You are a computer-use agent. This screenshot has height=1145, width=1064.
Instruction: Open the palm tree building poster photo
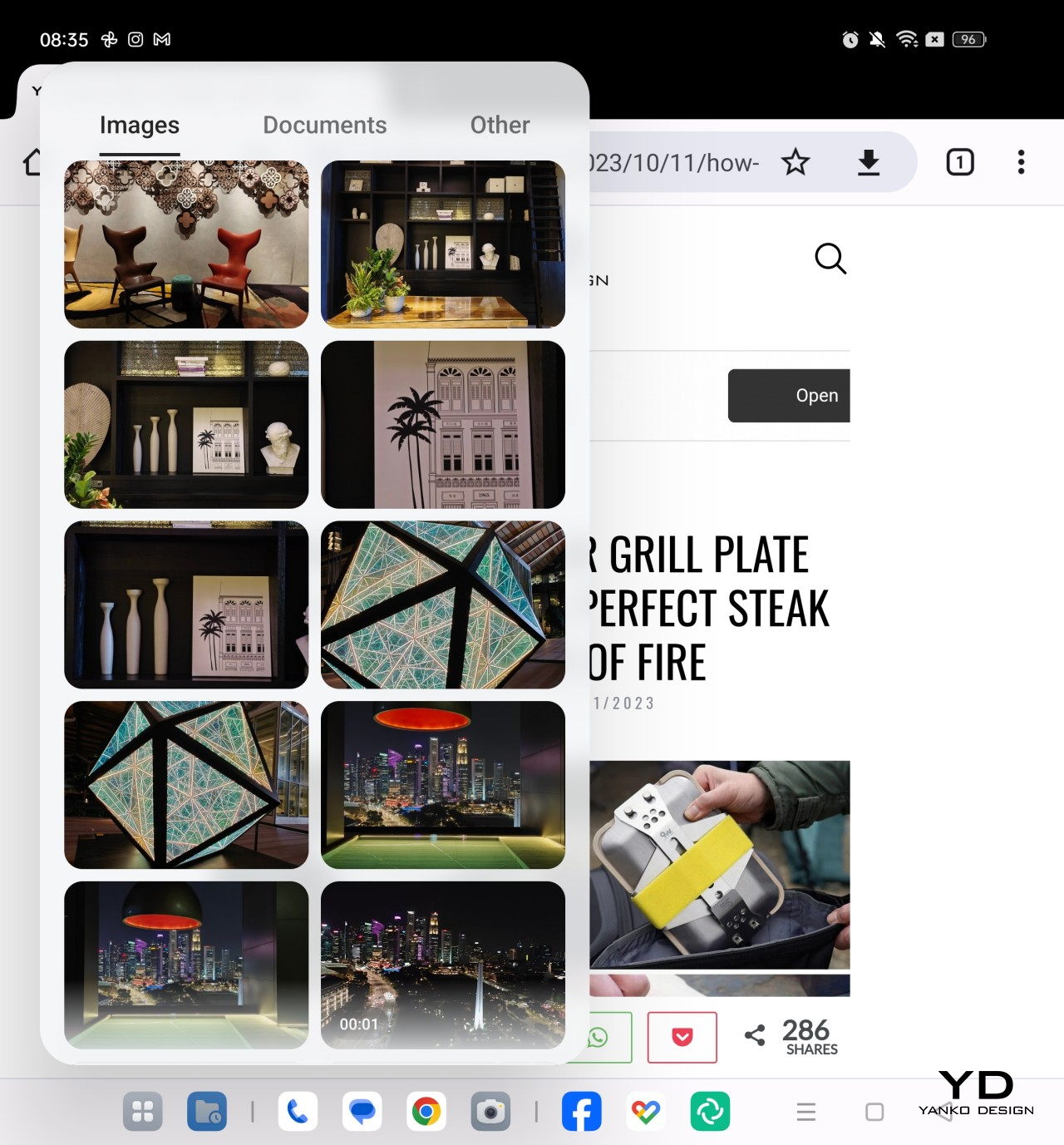[443, 425]
